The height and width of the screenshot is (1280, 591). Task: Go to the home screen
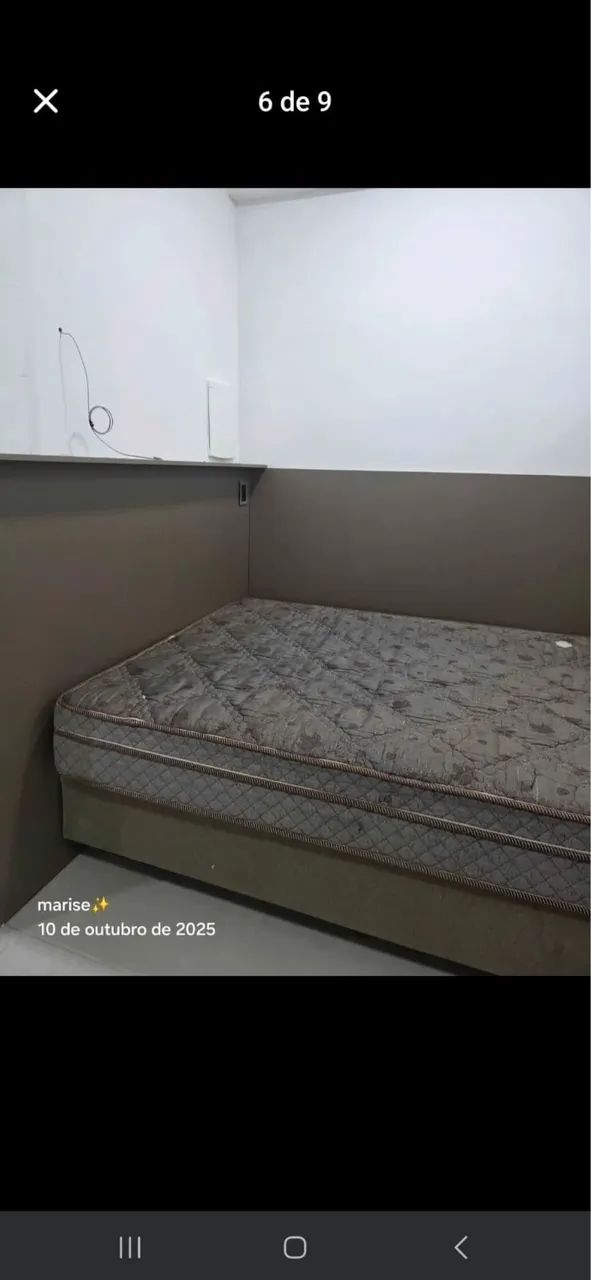click(295, 1247)
